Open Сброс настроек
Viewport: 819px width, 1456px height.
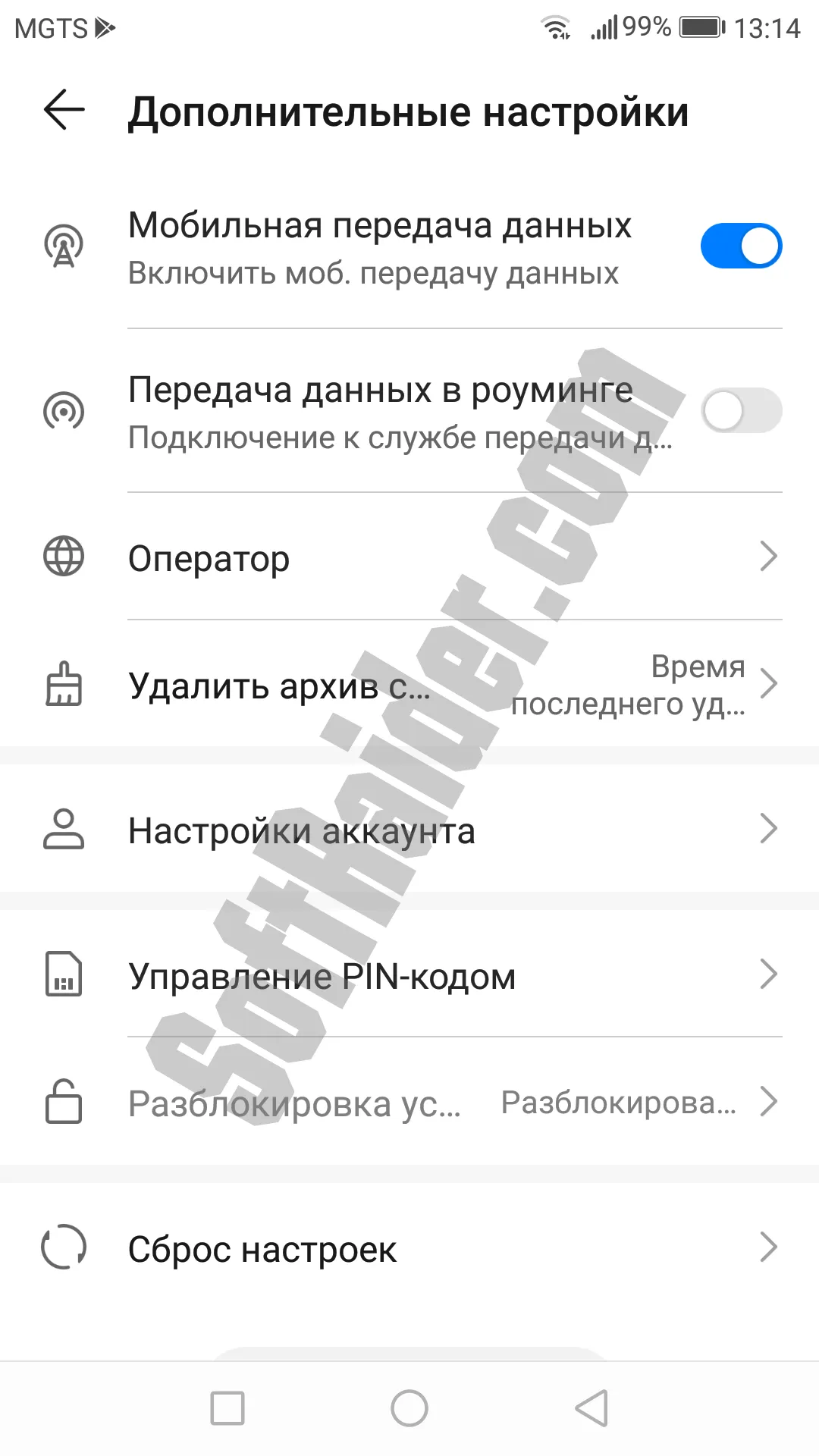(409, 1248)
